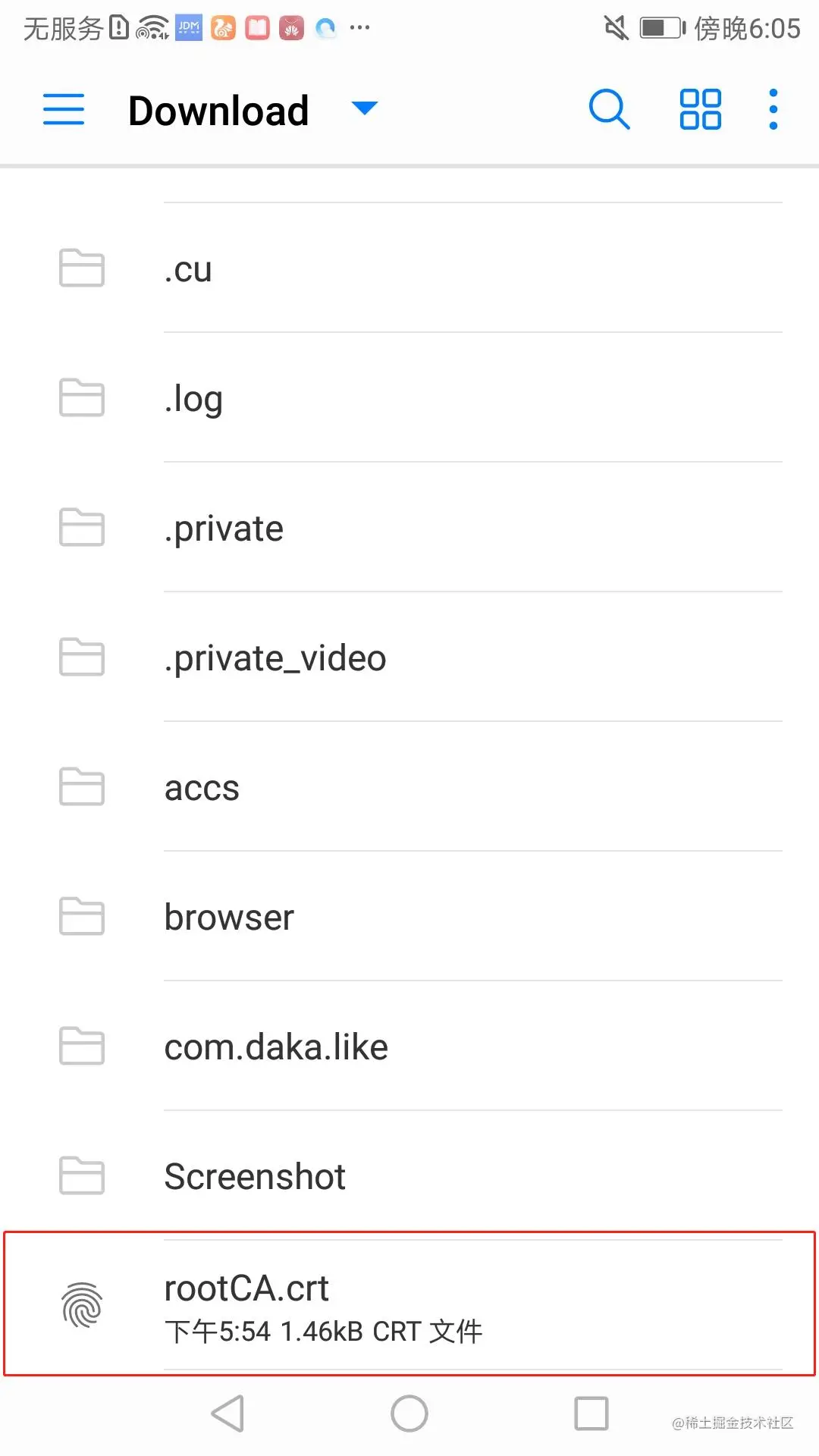The height and width of the screenshot is (1456, 819).
Task: Open the .private folder
Action: 409,529
